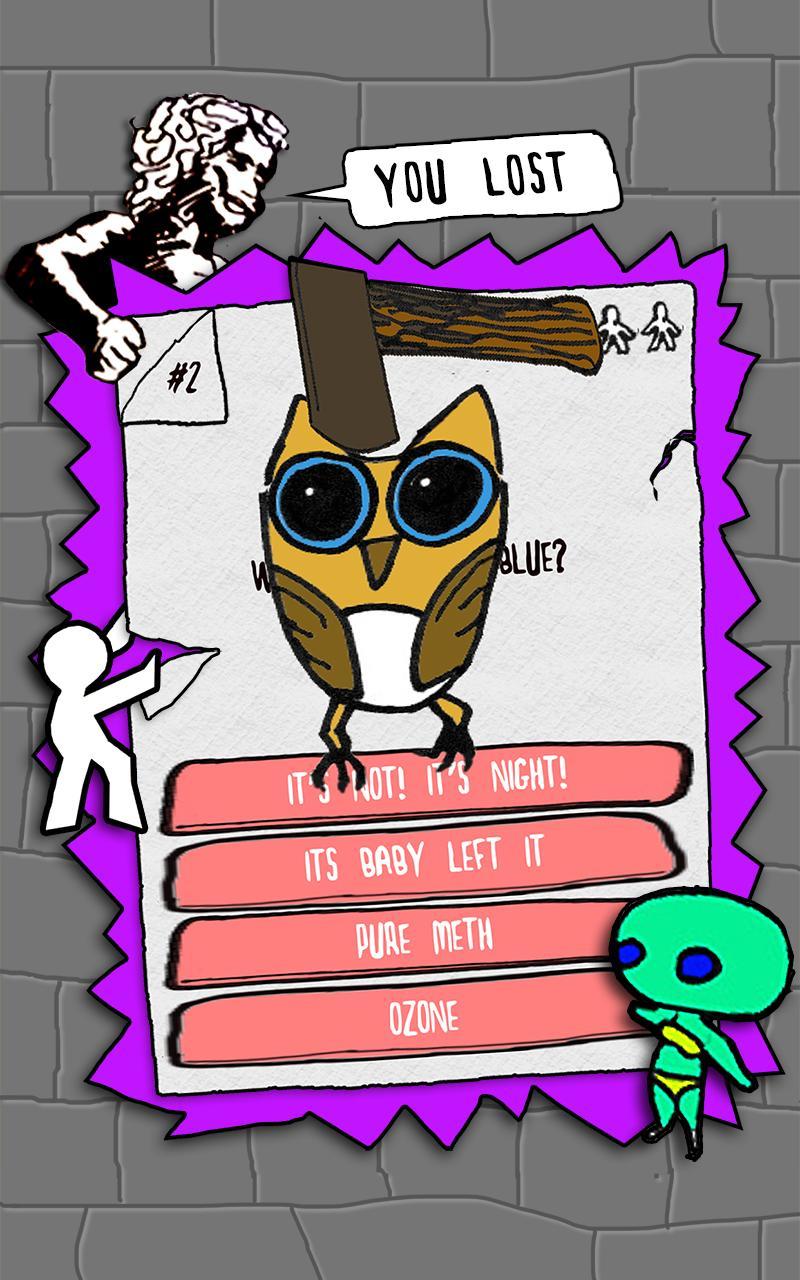800x1280 pixels.
Task: Pick the "Pure meth" answer
Action: click(423, 940)
